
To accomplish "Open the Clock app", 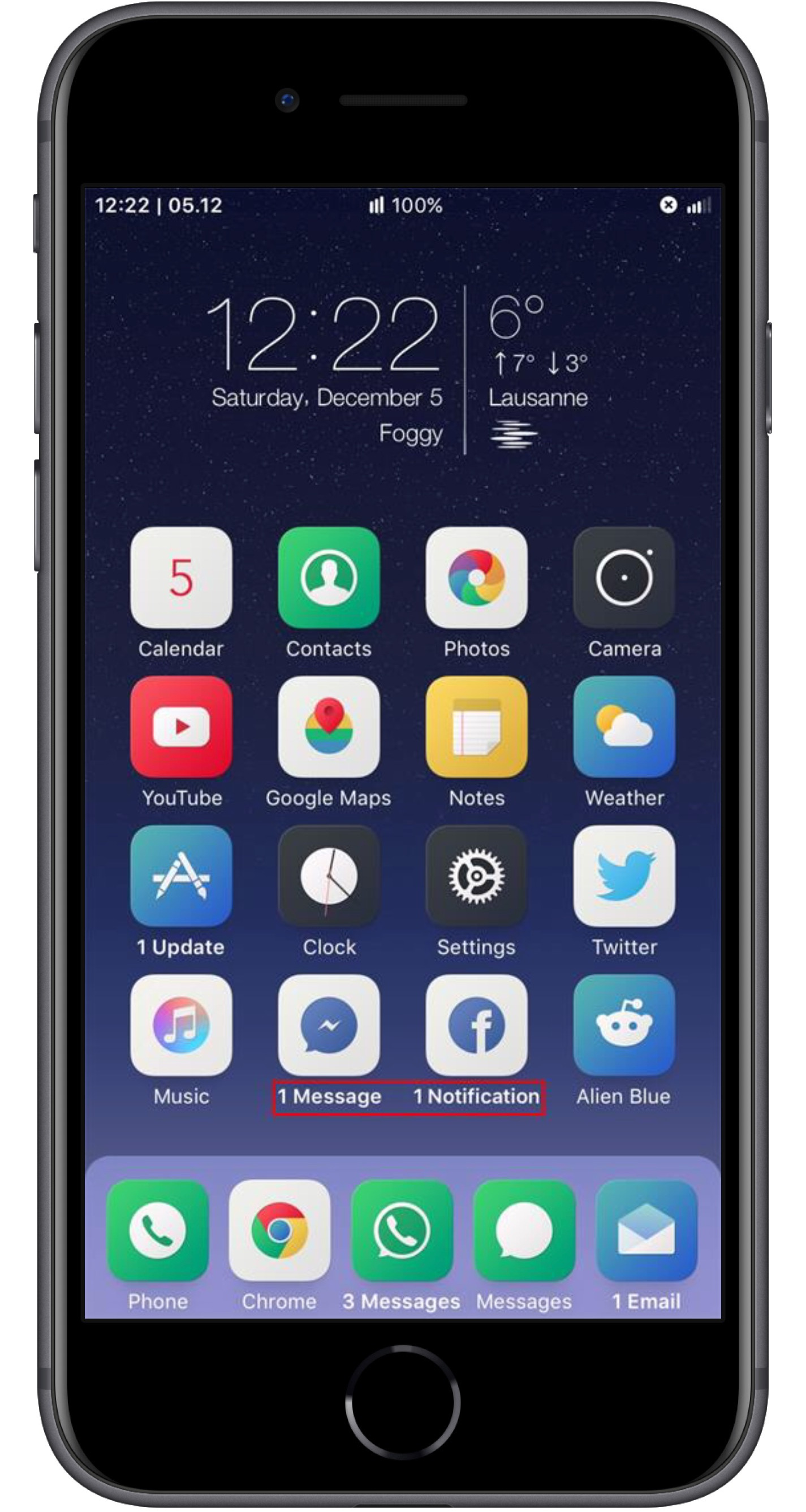I will click(329, 875).
